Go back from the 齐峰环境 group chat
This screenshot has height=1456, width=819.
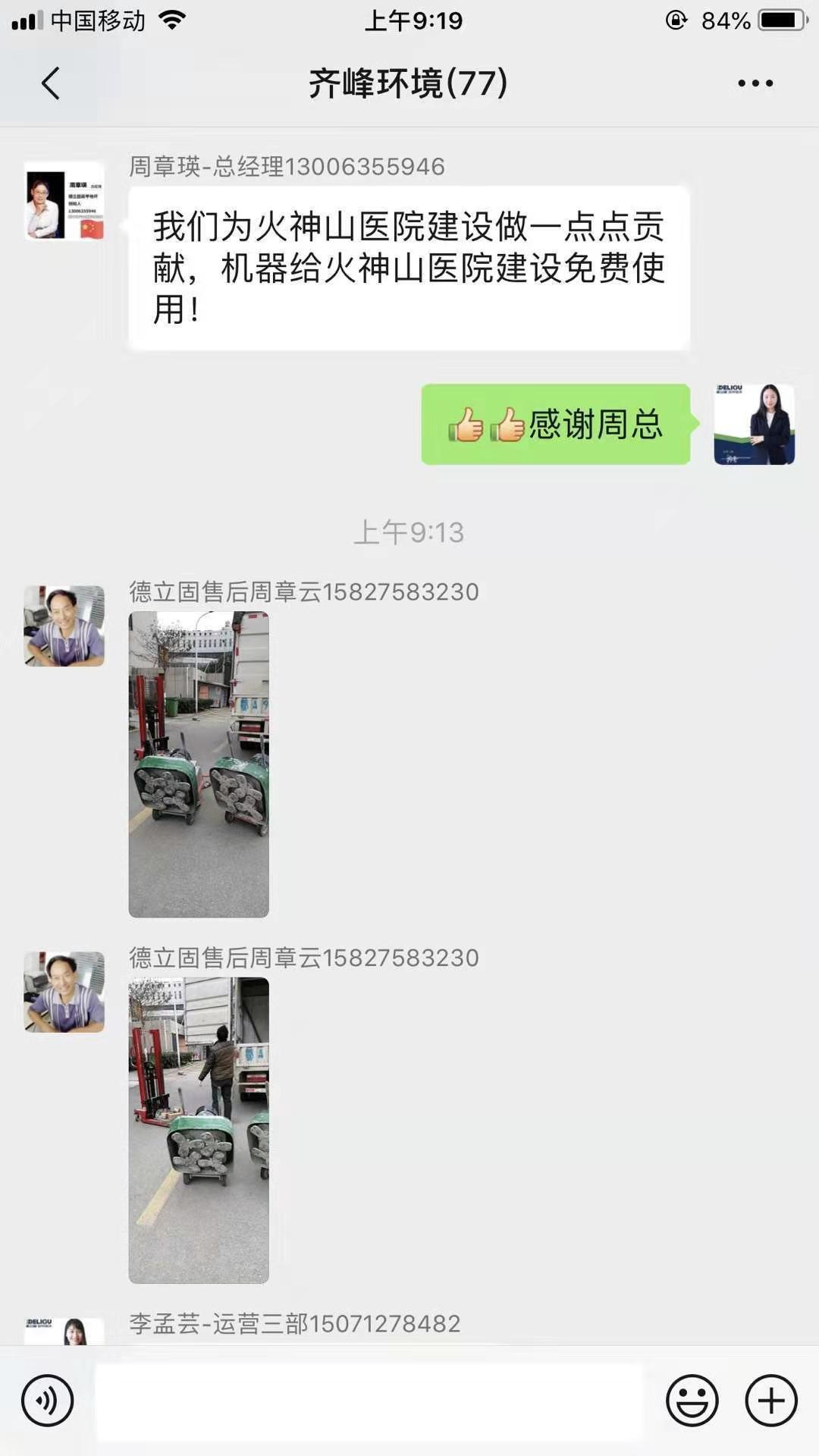(x=50, y=83)
